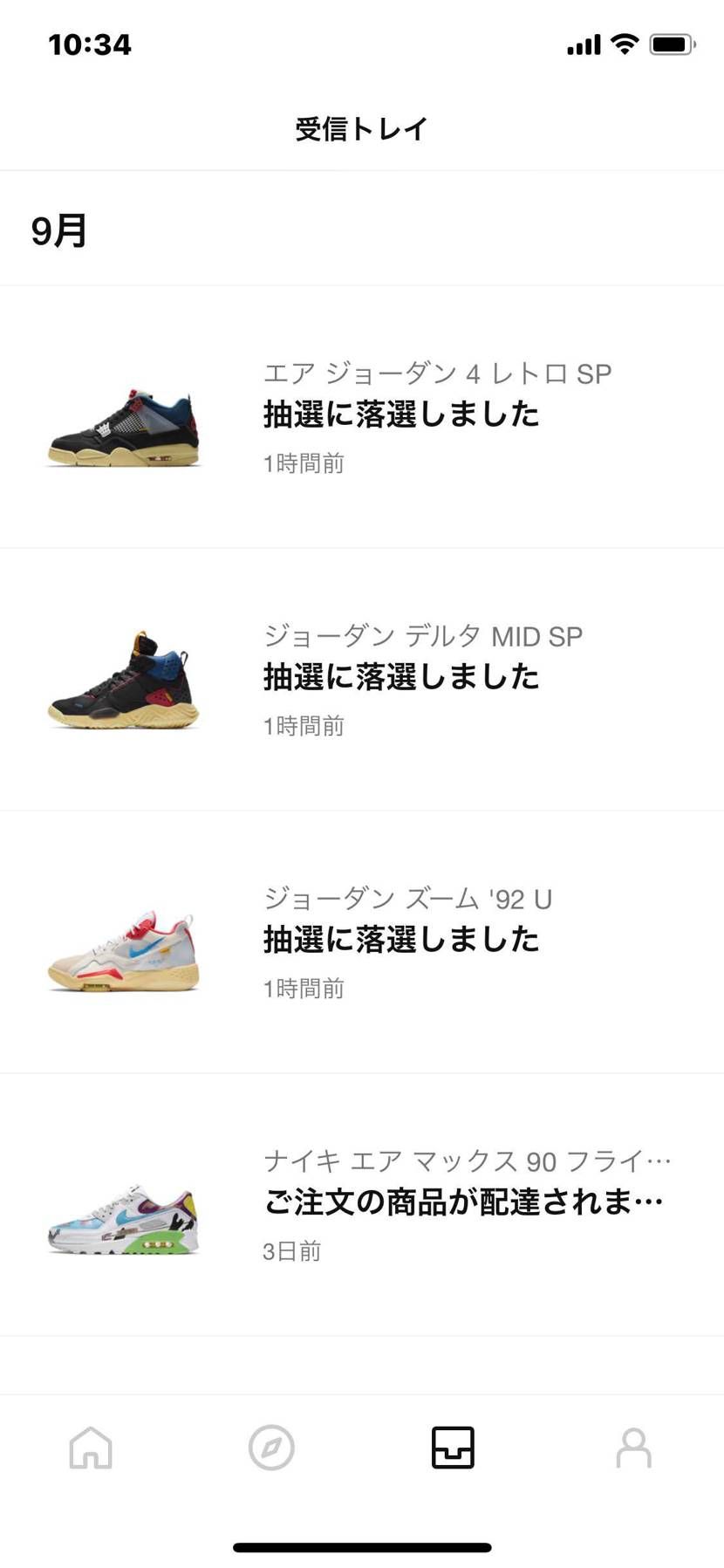Tap the cellular signal icon
This screenshot has width=724, height=1568.
tap(583, 43)
